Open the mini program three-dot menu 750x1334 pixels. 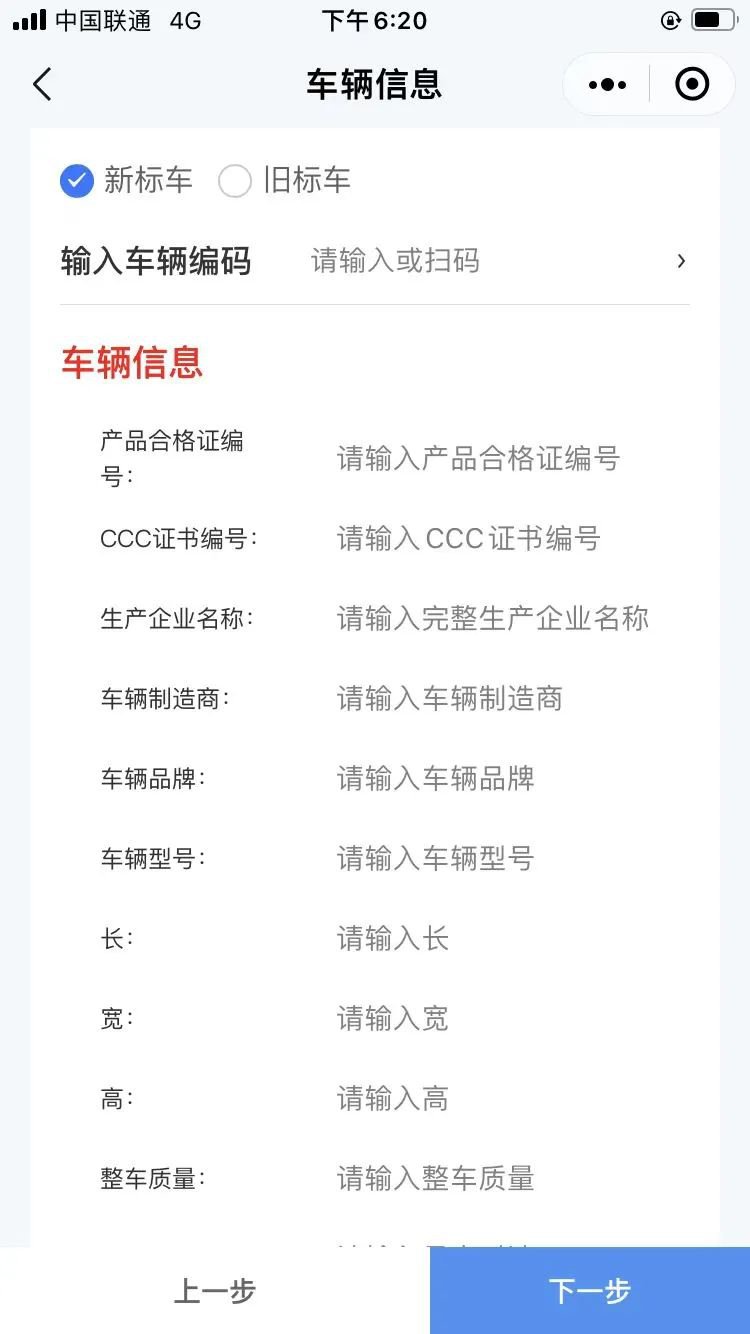tap(607, 85)
